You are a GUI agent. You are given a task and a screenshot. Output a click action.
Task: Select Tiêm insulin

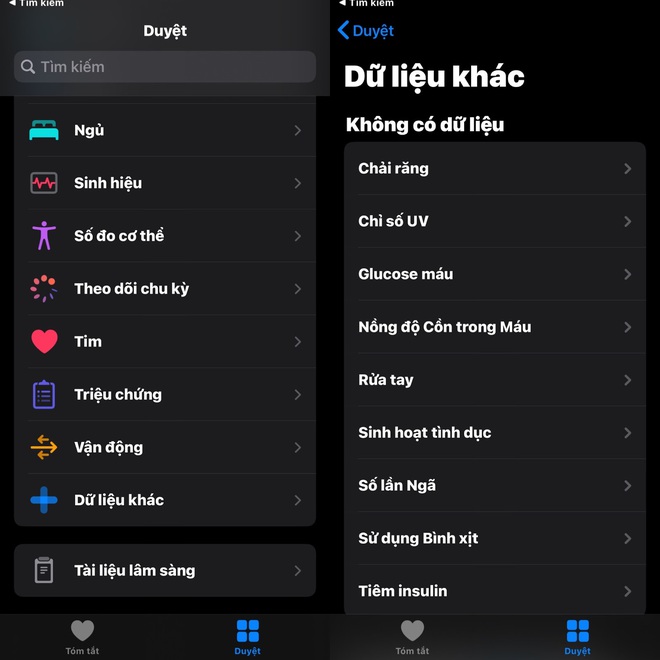(495, 591)
